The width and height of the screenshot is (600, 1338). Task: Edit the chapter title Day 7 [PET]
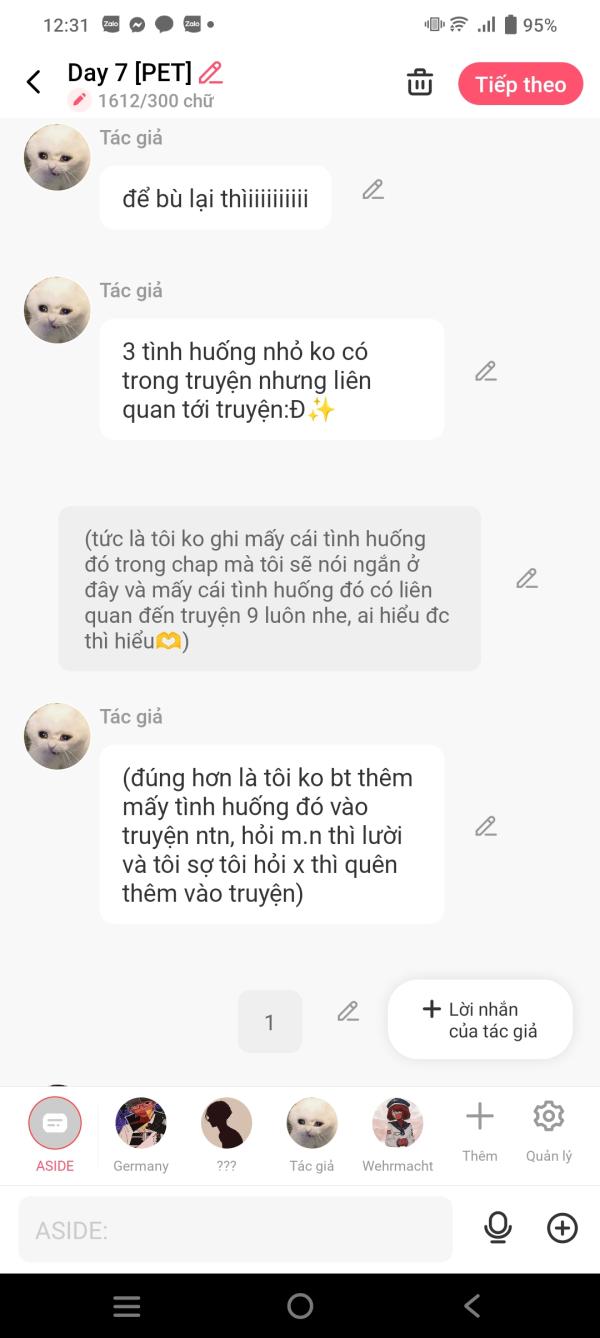(x=210, y=73)
